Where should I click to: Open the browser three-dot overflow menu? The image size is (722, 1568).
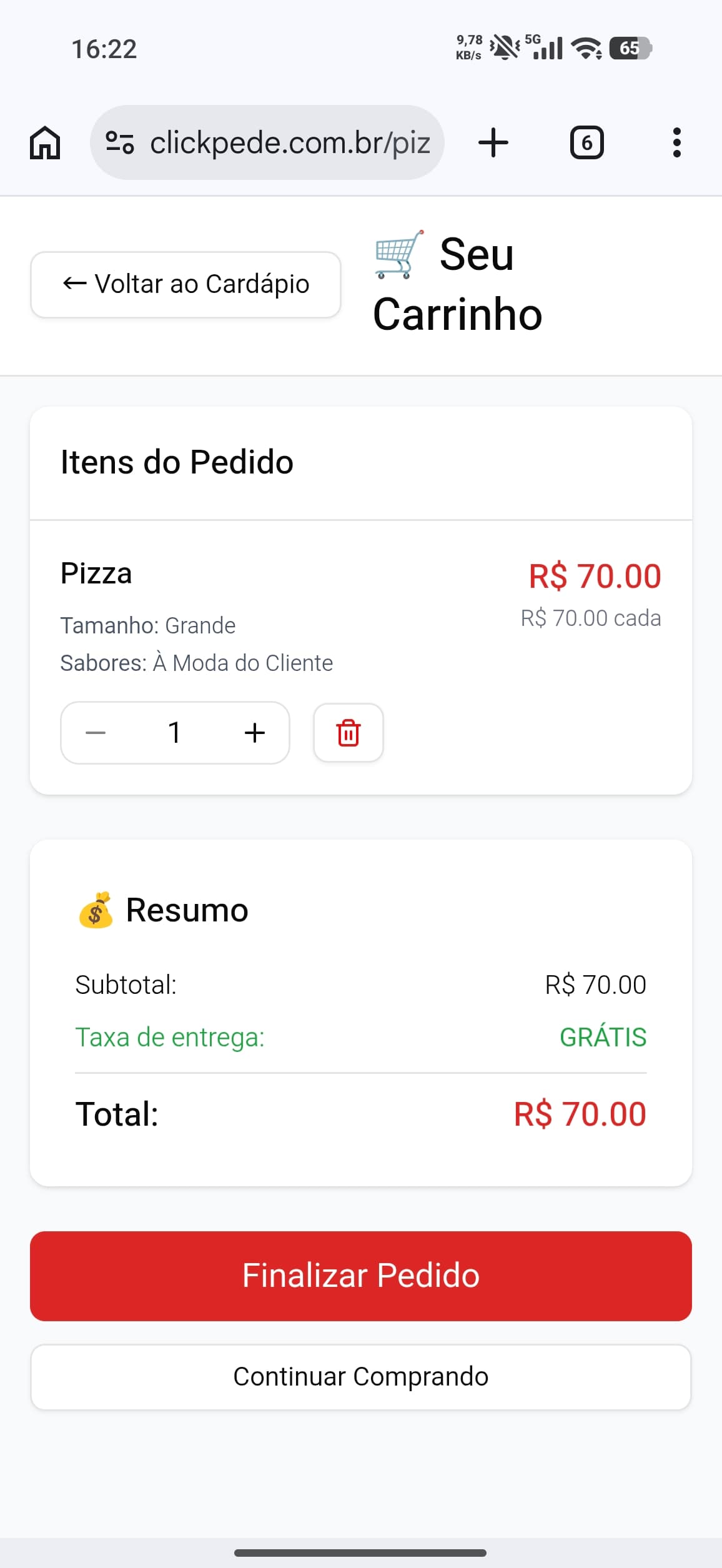click(x=676, y=142)
